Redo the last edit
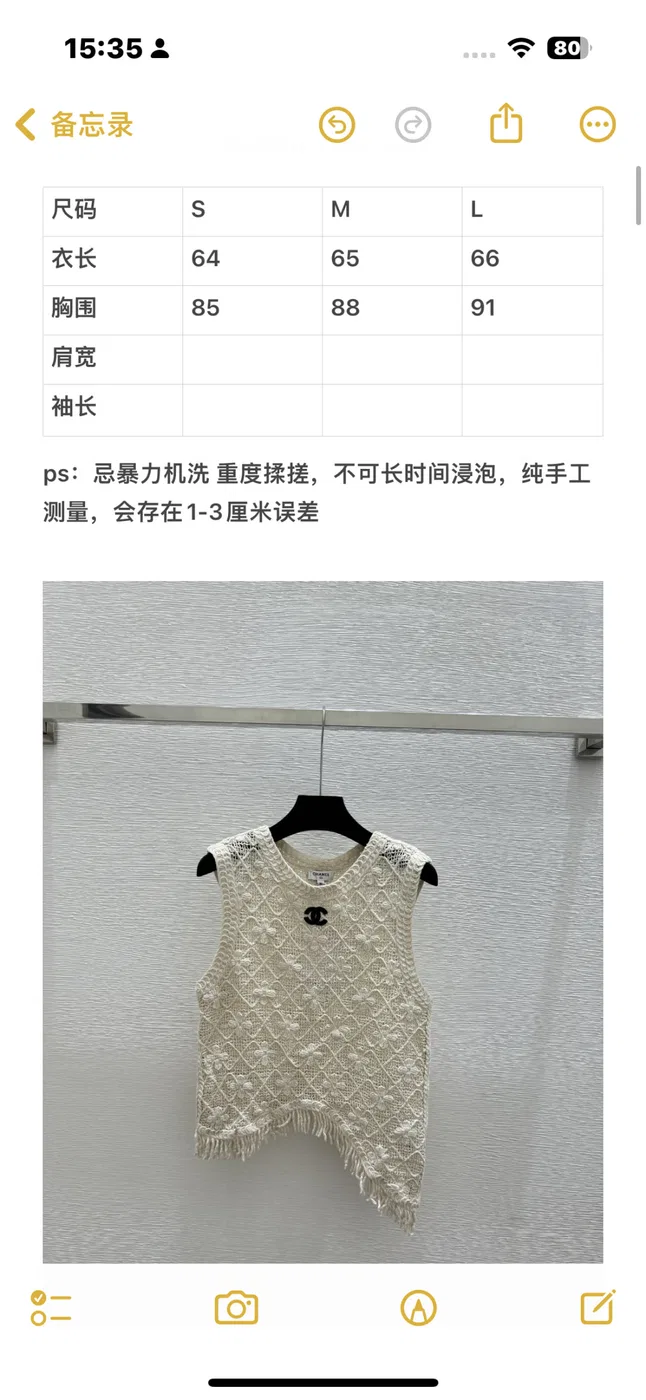 413,125
